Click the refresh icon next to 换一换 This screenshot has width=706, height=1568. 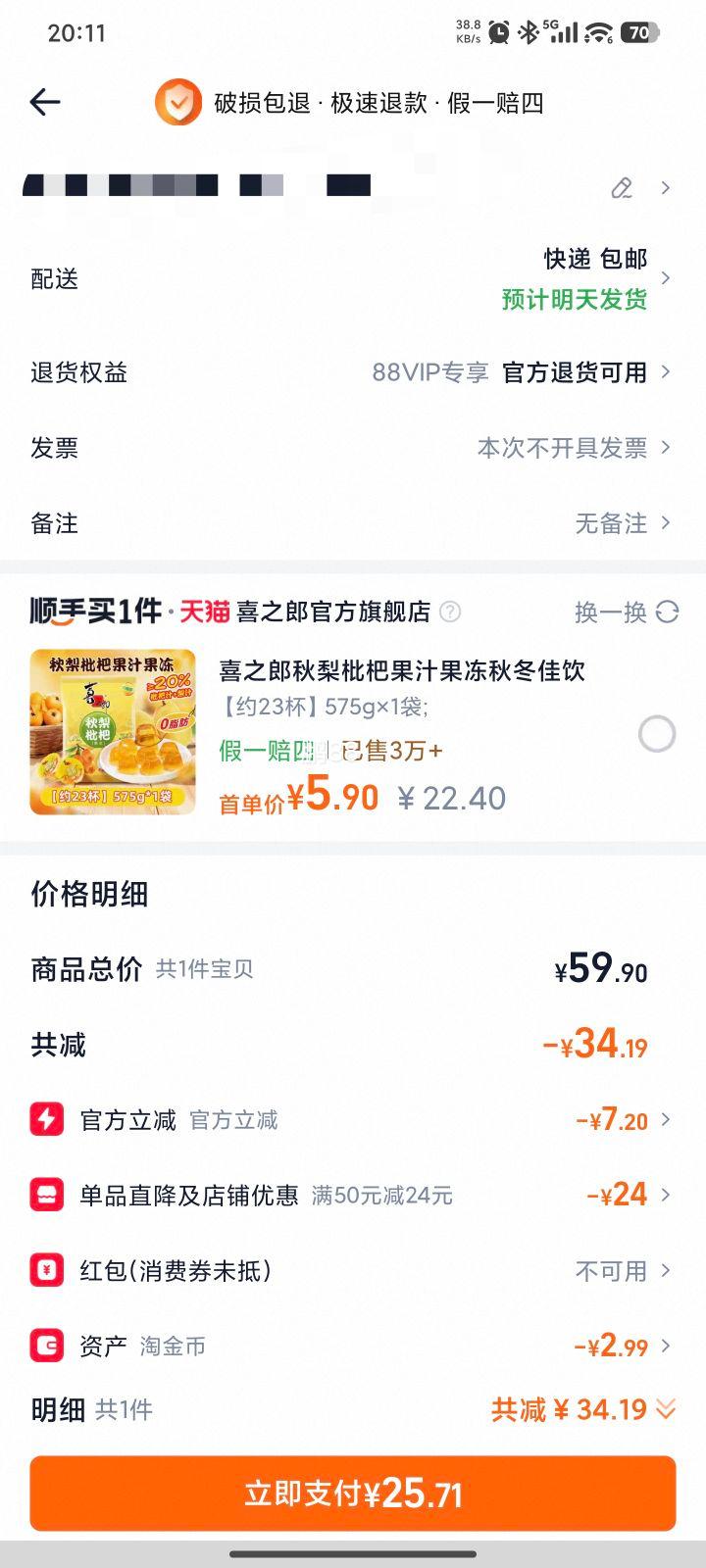(666, 611)
